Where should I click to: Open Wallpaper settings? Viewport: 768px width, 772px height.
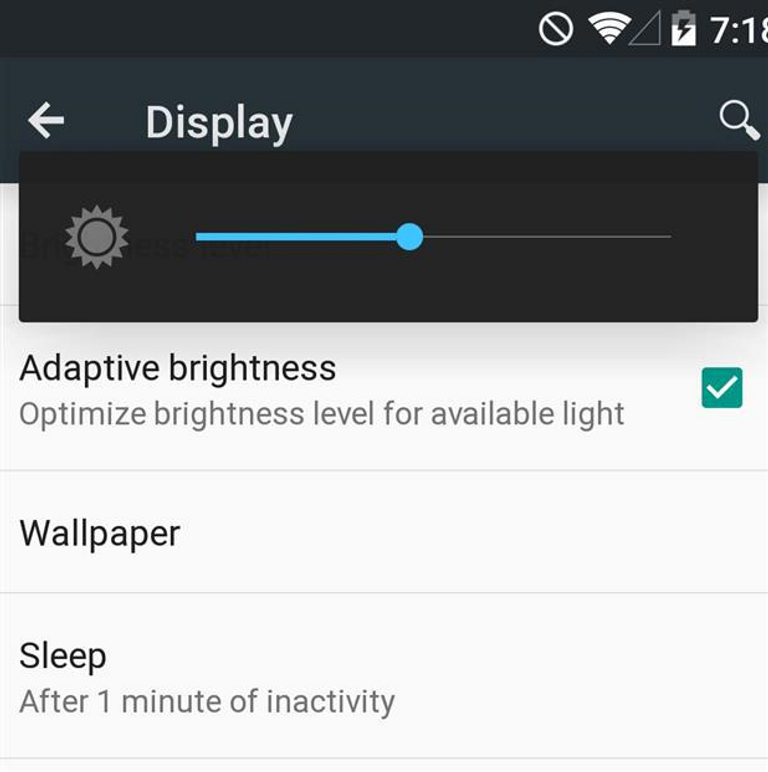tap(100, 533)
